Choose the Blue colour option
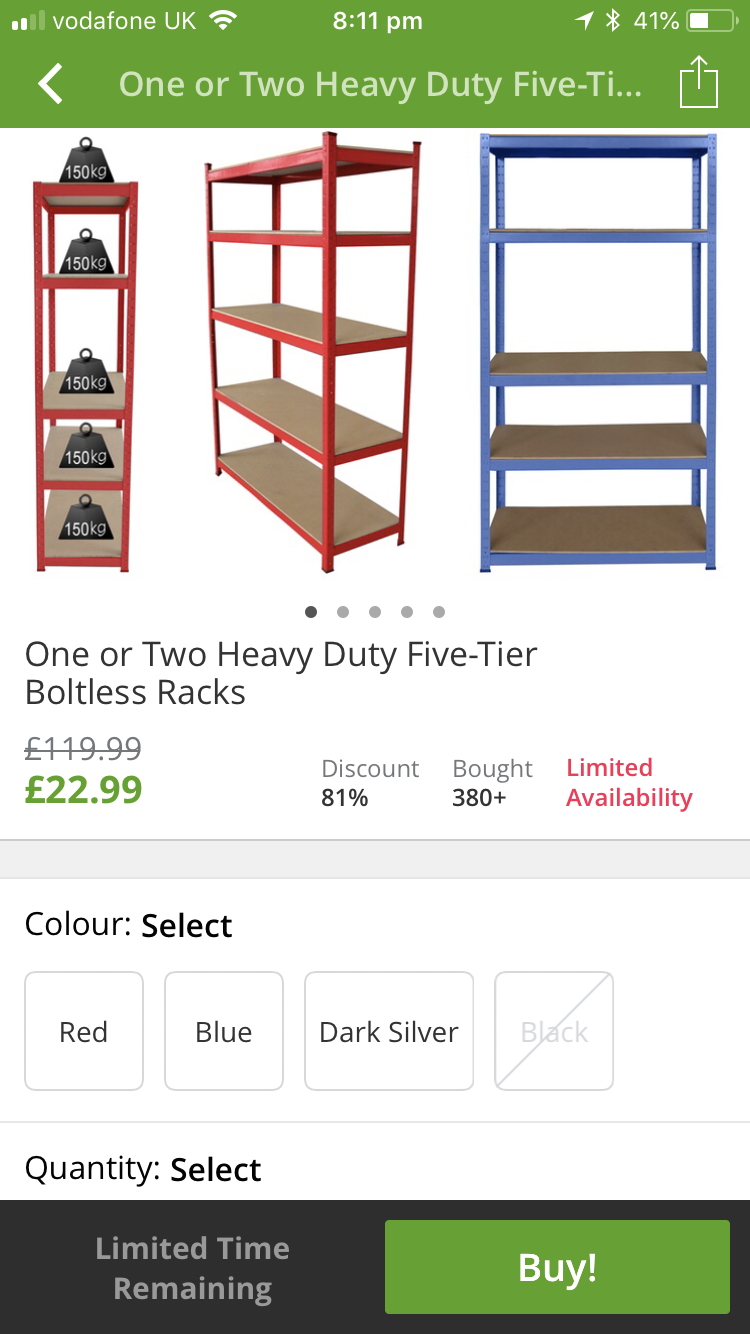The image size is (750, 1334). coord(224,1031)
